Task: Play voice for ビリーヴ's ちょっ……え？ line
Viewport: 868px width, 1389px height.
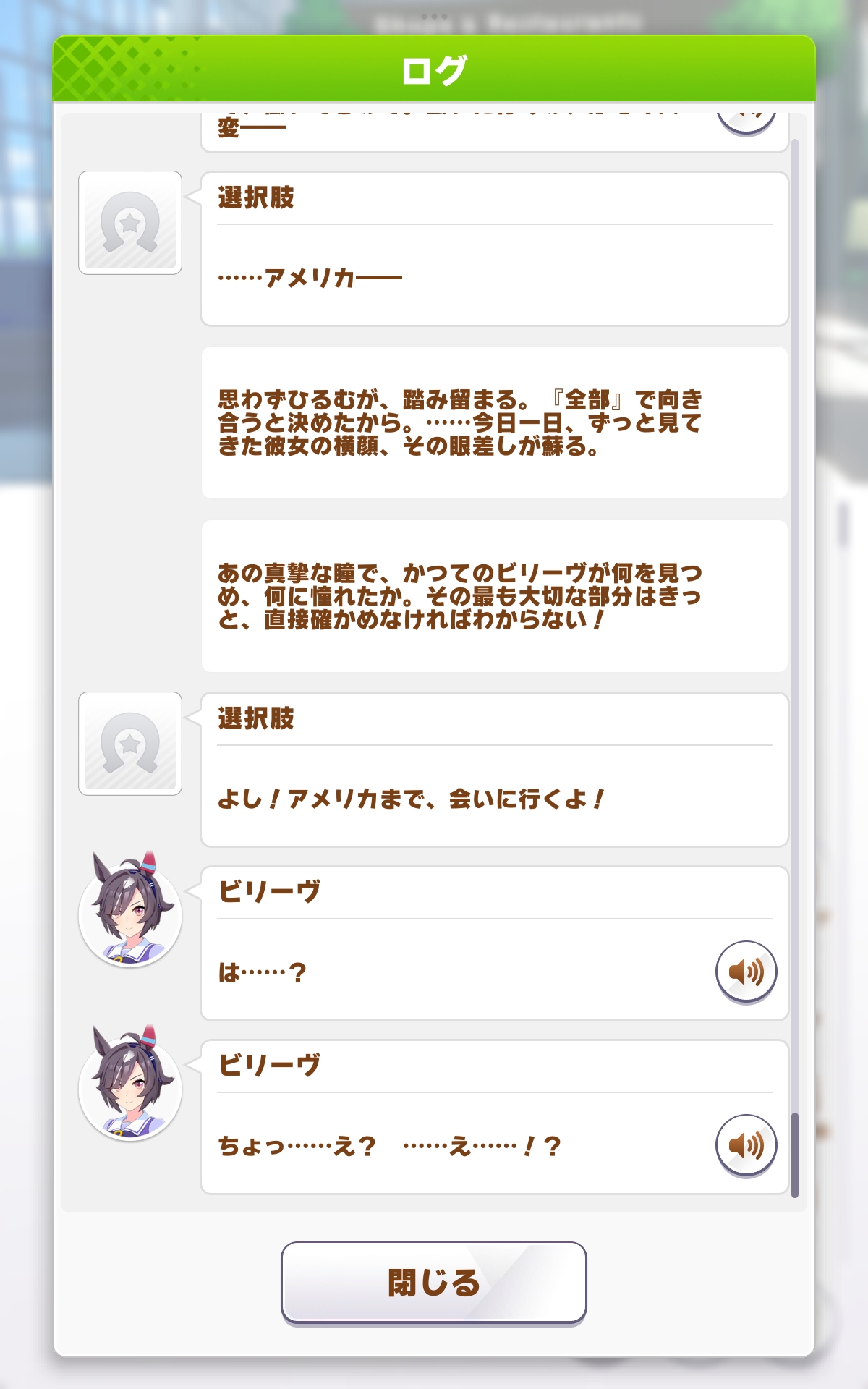Action: (746, 1145)
